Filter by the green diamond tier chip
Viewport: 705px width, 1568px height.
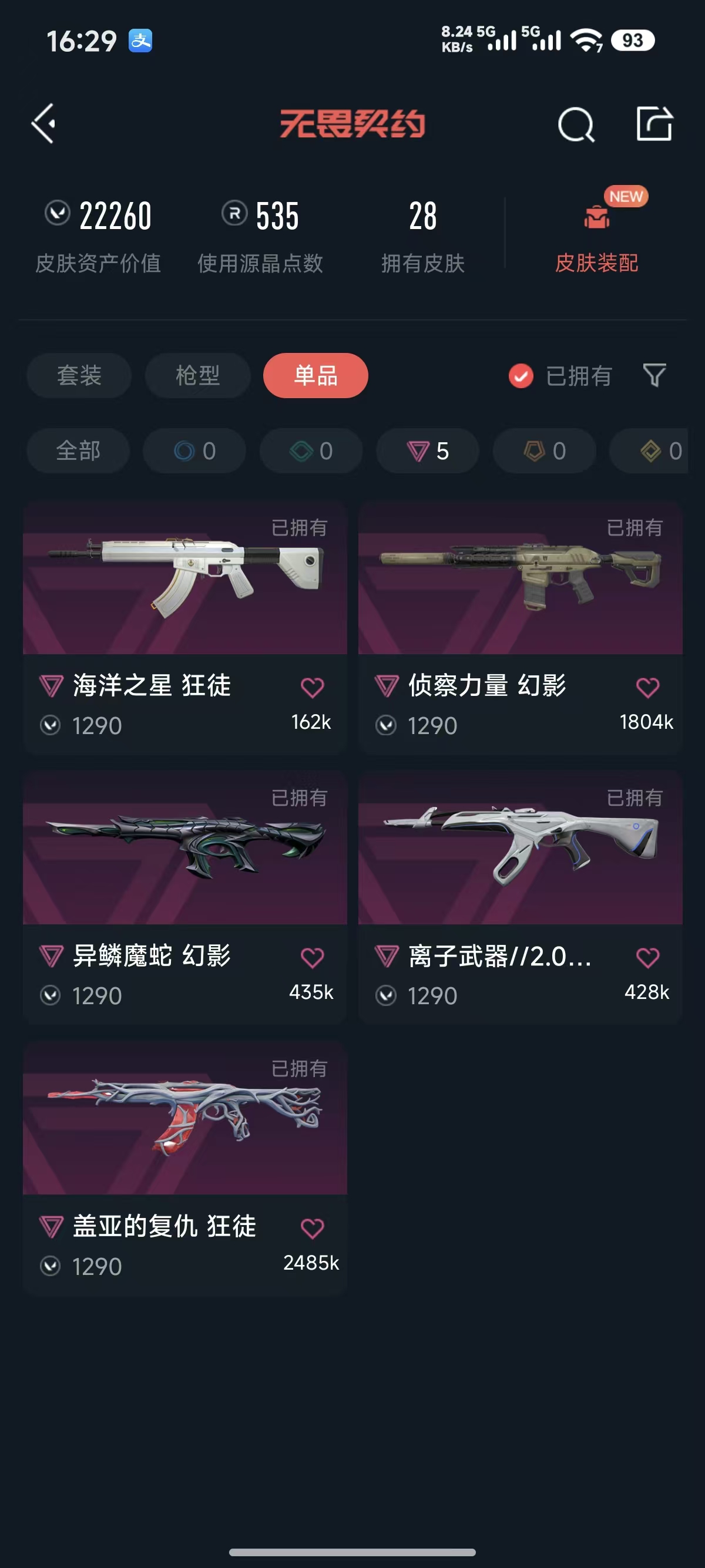click(311, 451)
